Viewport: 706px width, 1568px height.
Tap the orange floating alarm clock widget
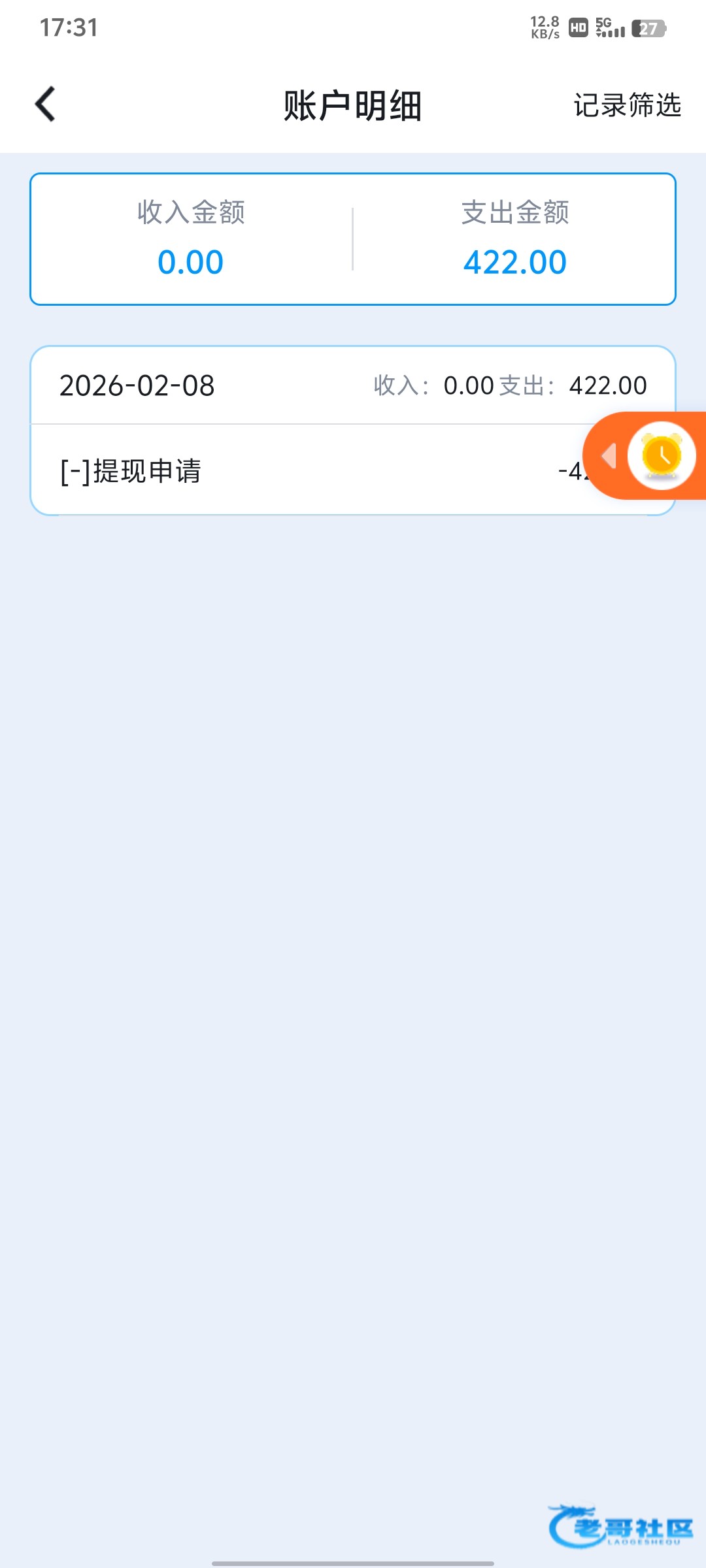coord(661,456)
